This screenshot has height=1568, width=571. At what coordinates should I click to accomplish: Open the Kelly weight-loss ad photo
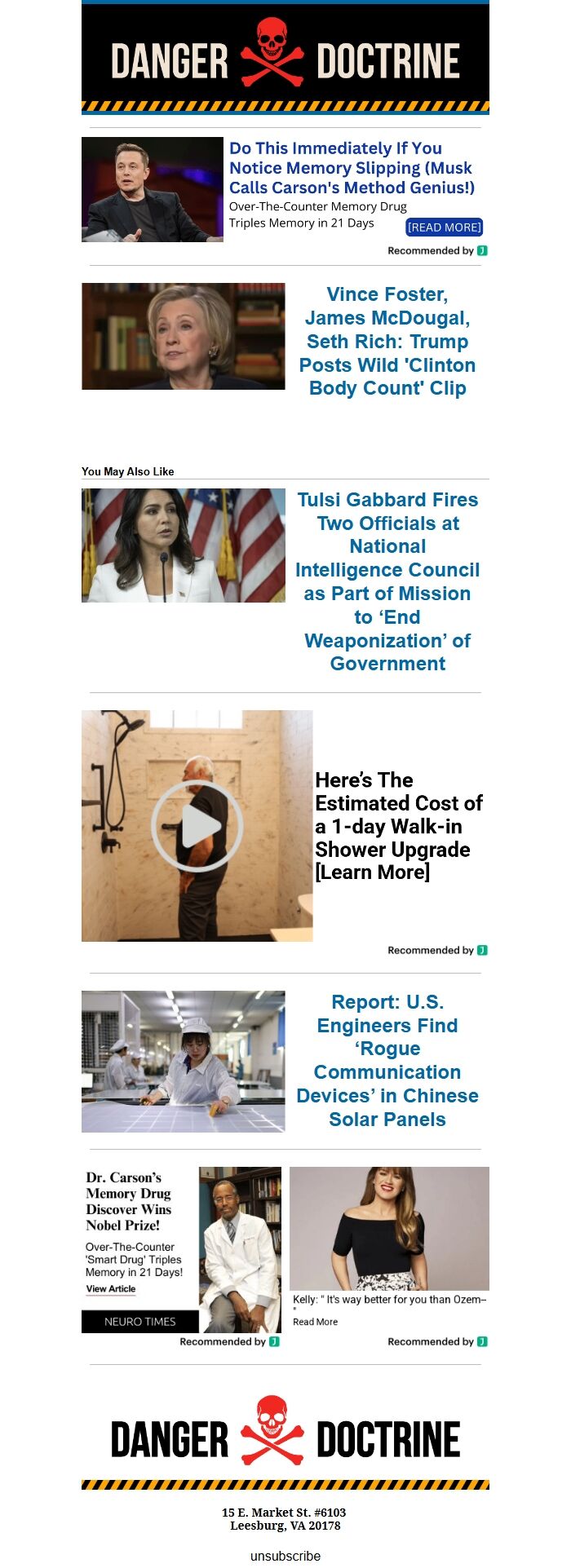(389, 1228)
